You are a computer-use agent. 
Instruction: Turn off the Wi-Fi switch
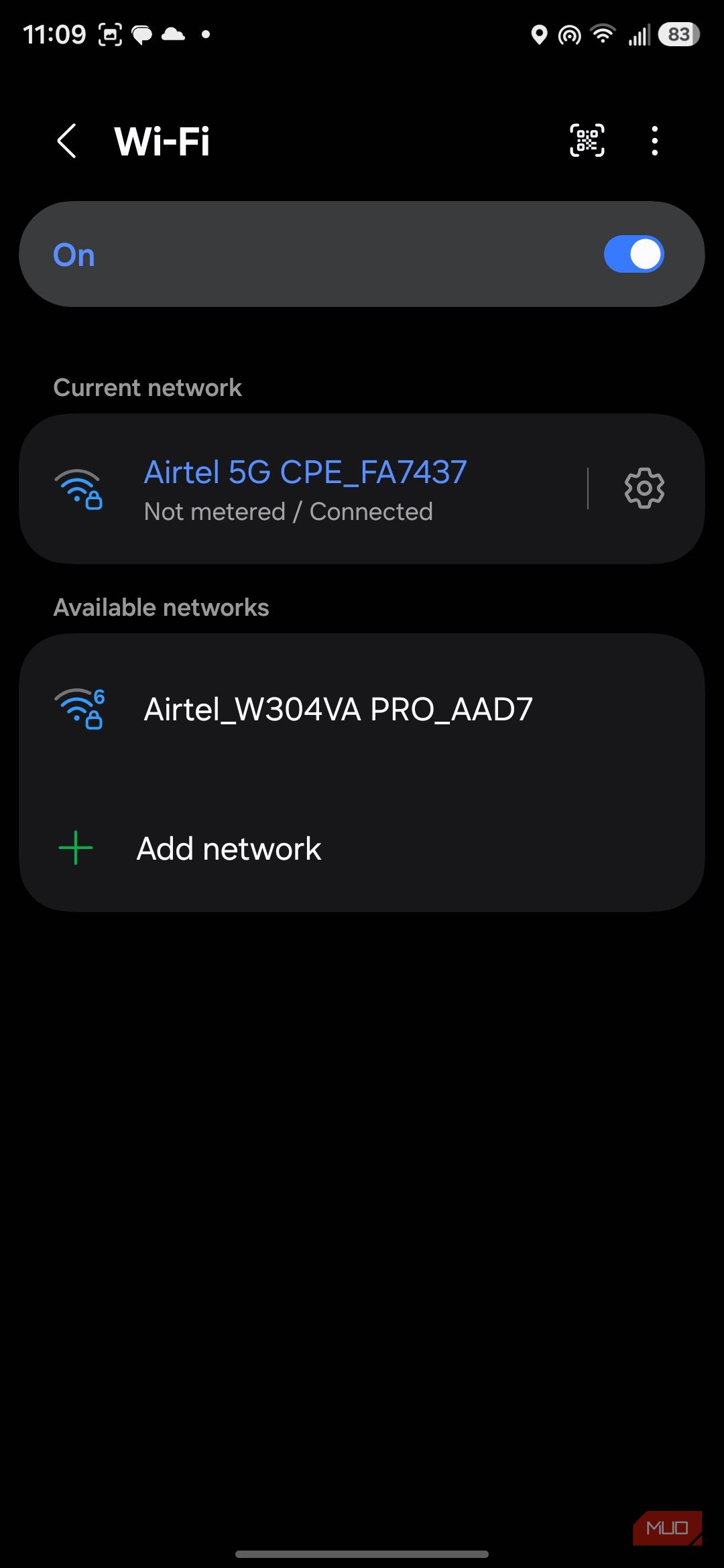(633, 255)
